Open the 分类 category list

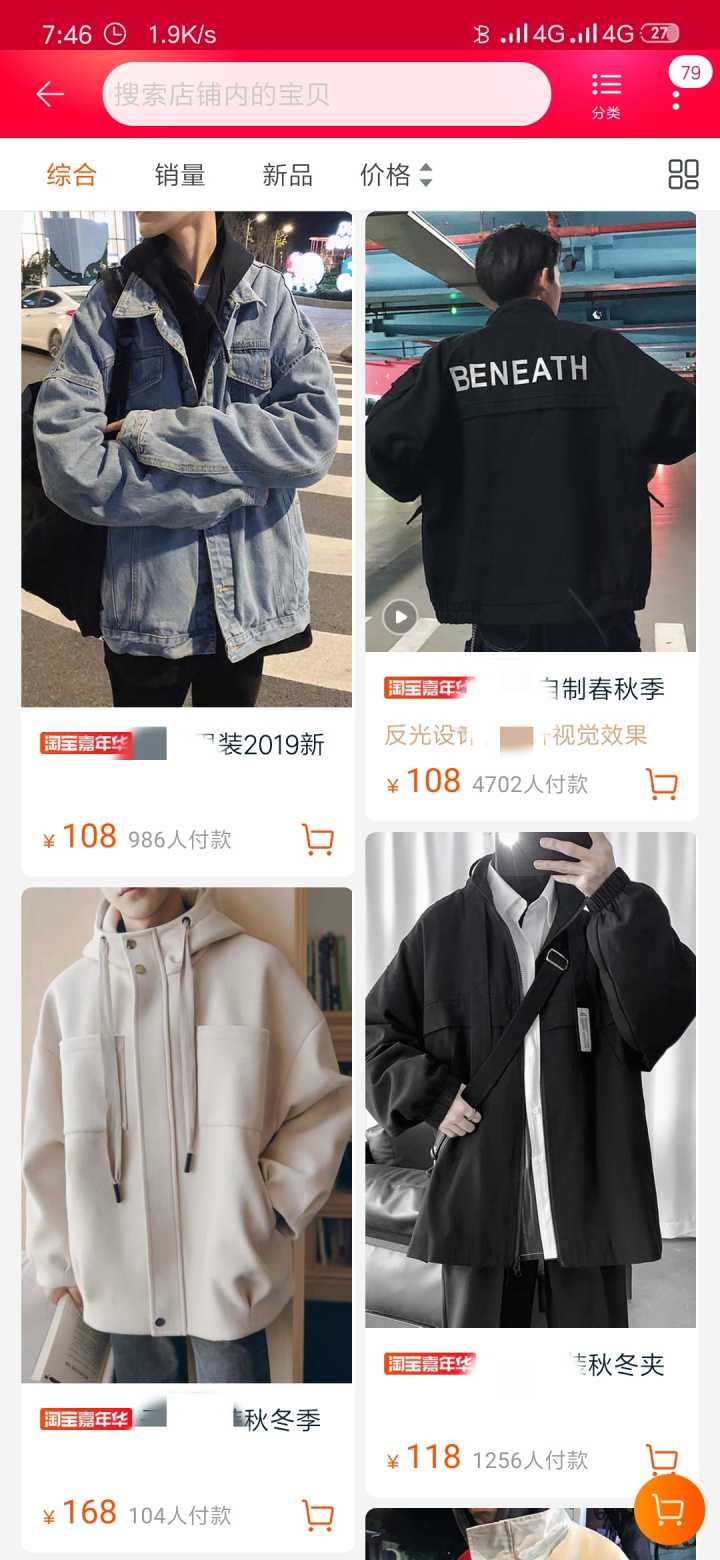(x=606, y=96)
